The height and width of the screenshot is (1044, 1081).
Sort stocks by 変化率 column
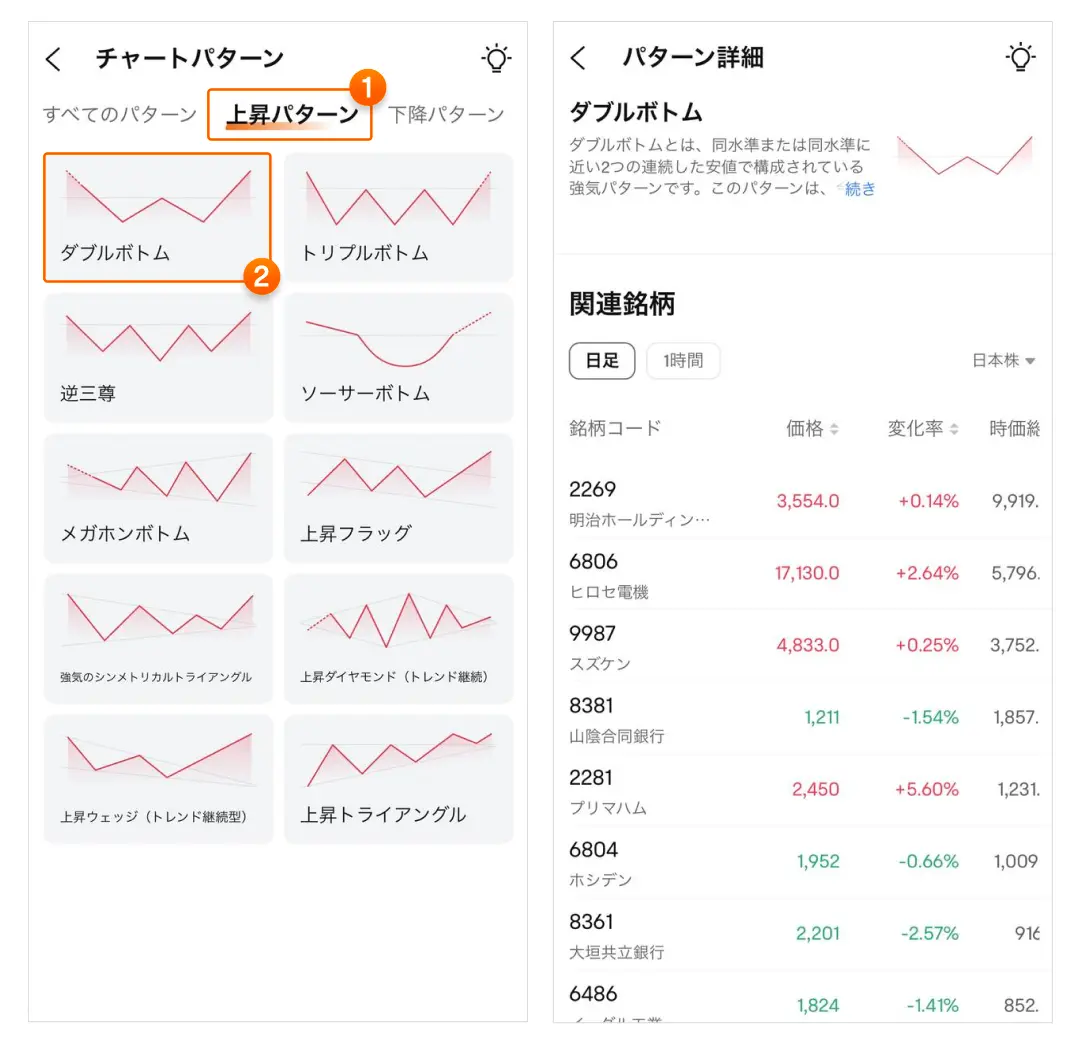point(923,429)
